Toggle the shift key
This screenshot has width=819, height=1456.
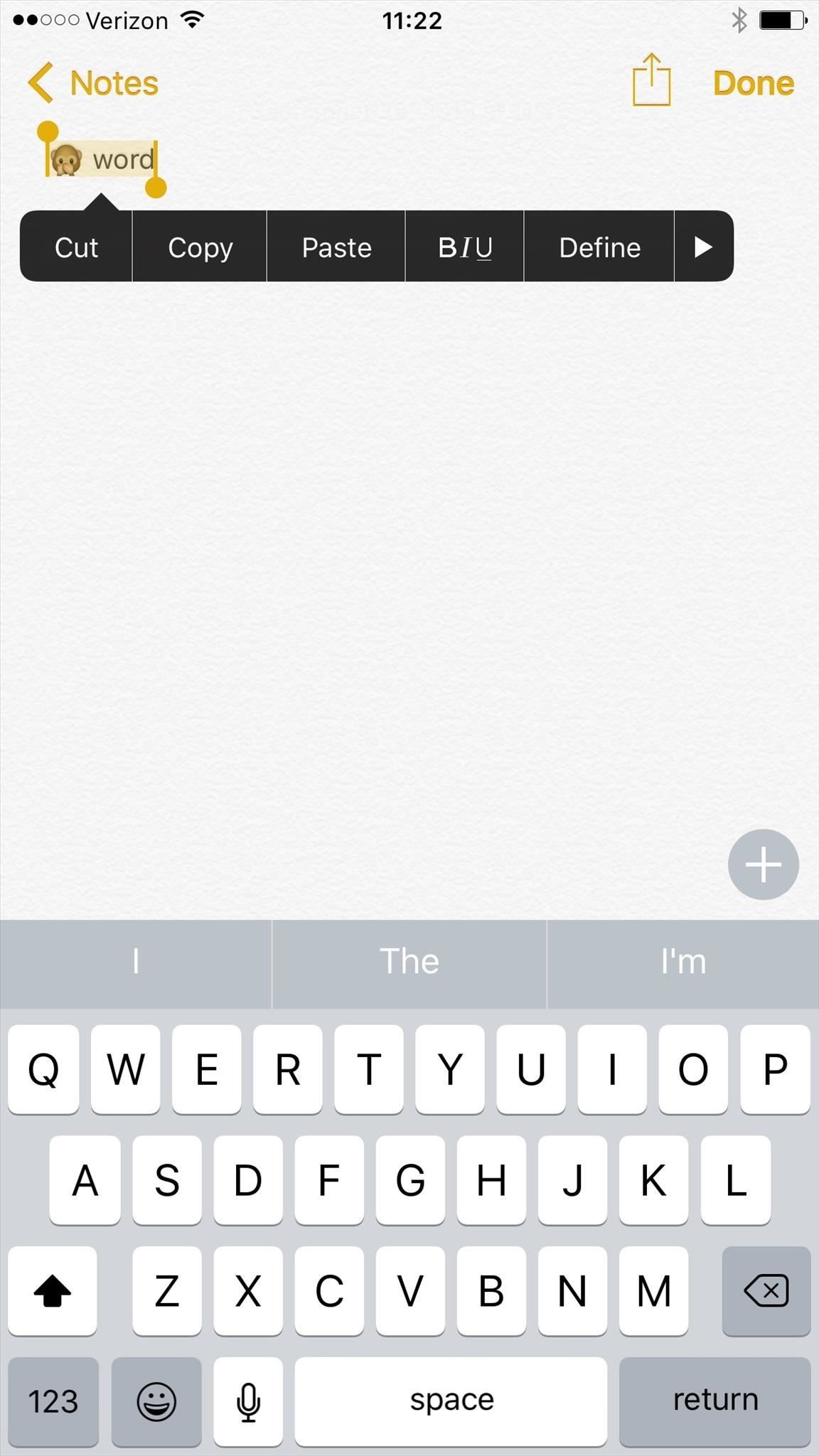tap(53, 1290)
